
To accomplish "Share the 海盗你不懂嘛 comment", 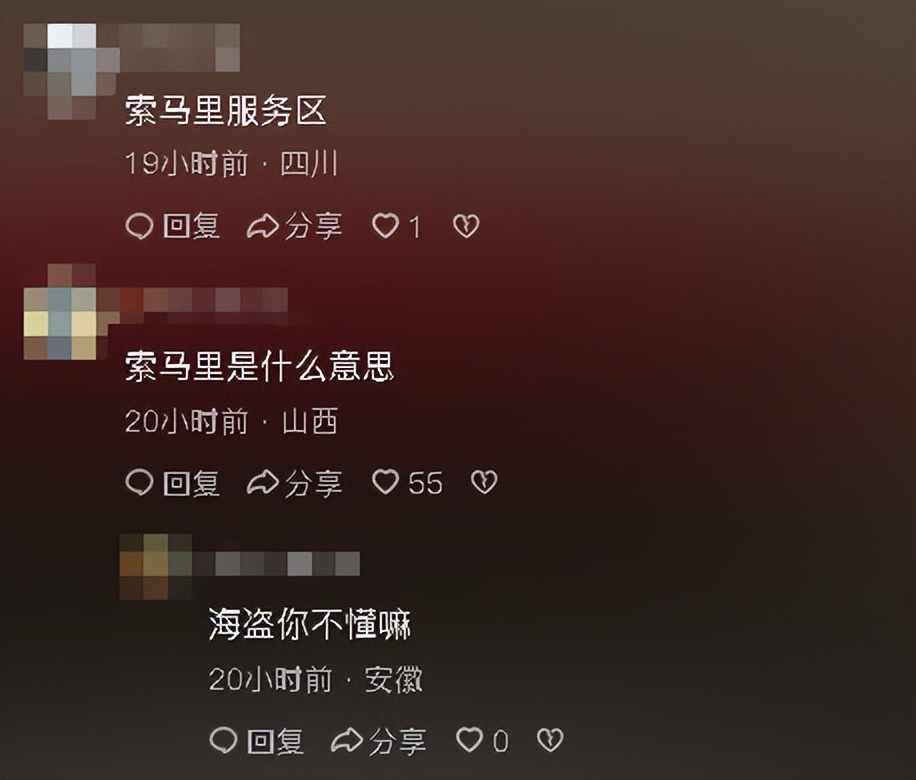I will 378,741.
